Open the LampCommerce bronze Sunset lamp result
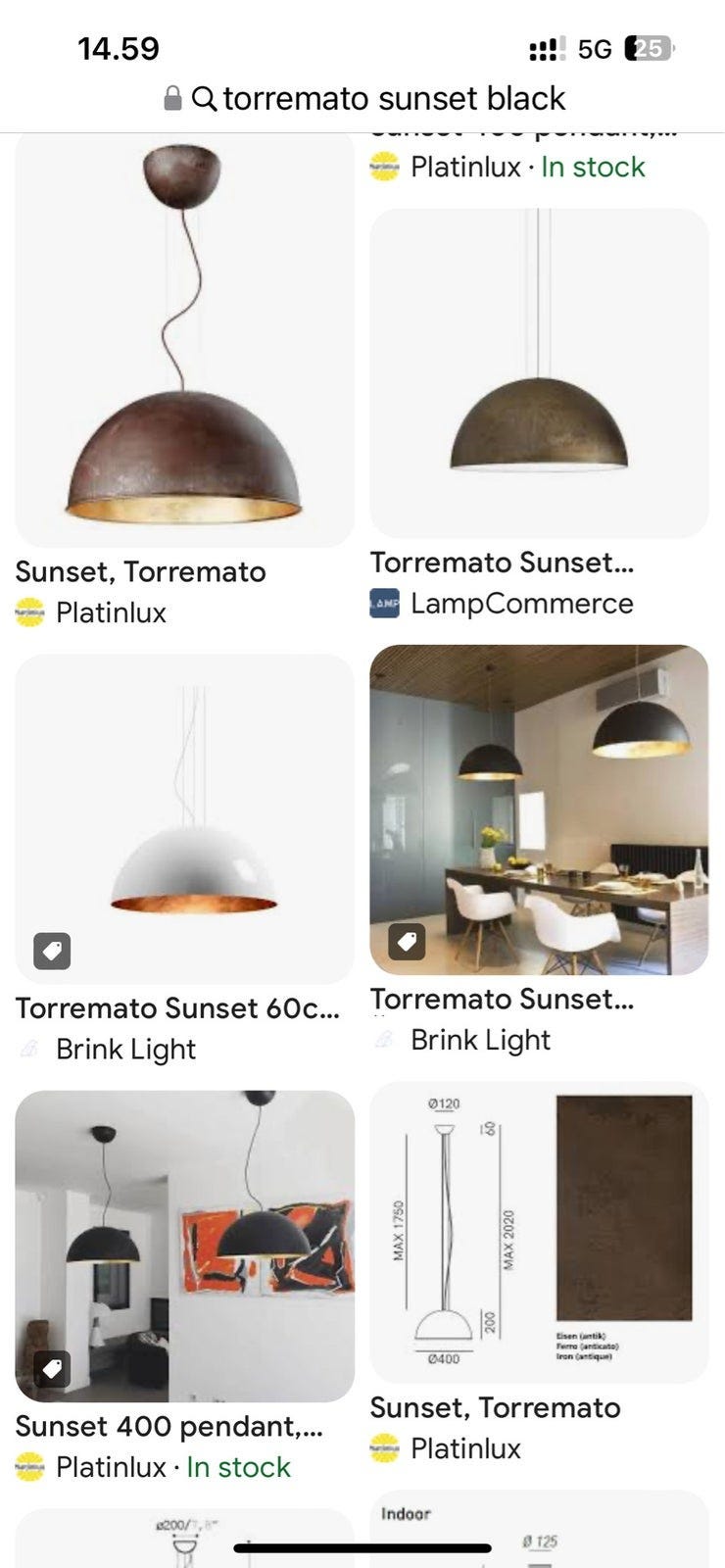 tap(538, 372)
